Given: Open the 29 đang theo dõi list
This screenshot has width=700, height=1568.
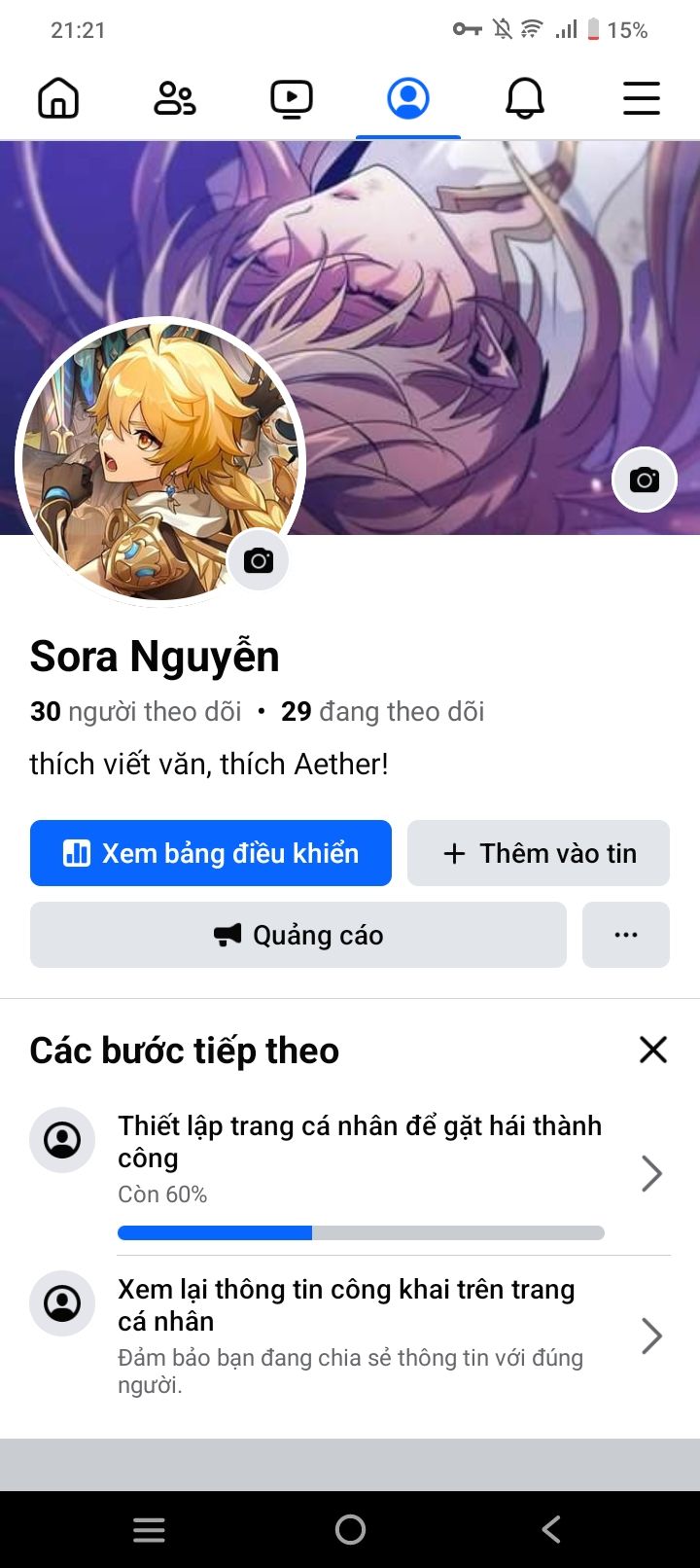Looking at the screenshot, I should coord(382,712).
